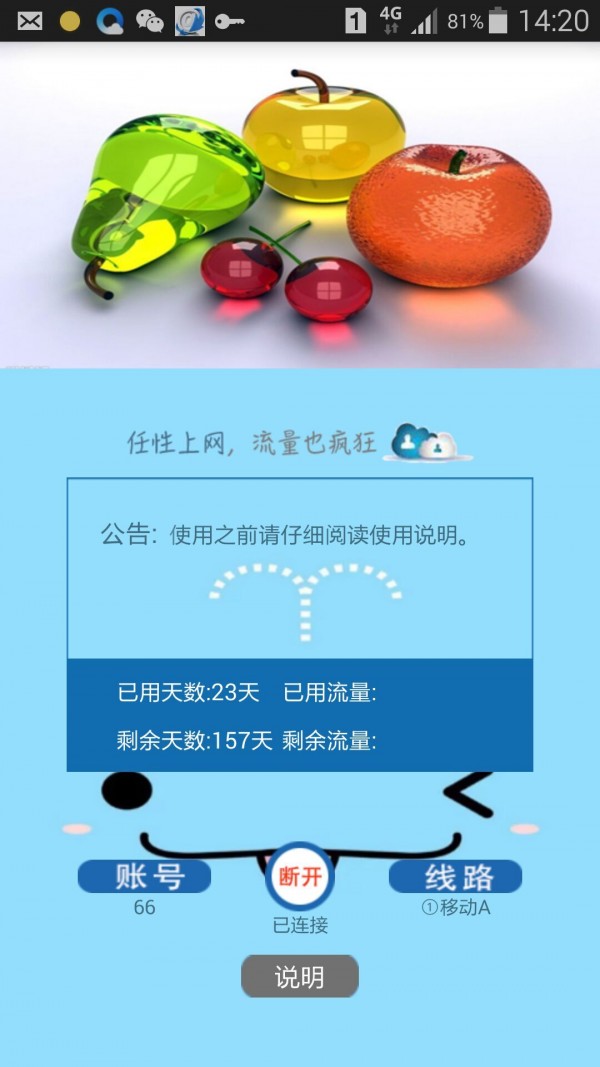Disconnect using the 断开 button
Viewport: 600px width, 1067px height.
299,877
